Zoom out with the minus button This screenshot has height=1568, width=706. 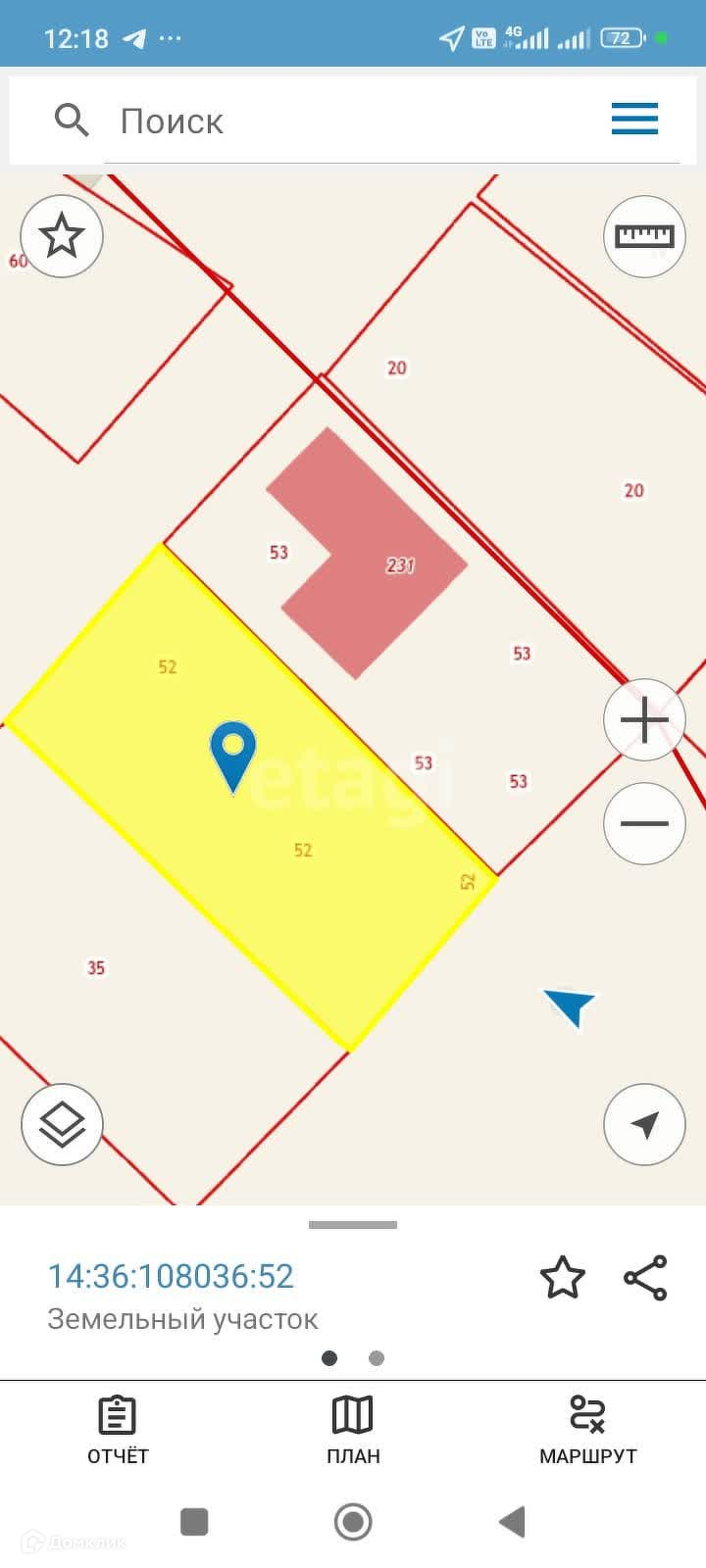pyautogui.click(x=644, y=823)
